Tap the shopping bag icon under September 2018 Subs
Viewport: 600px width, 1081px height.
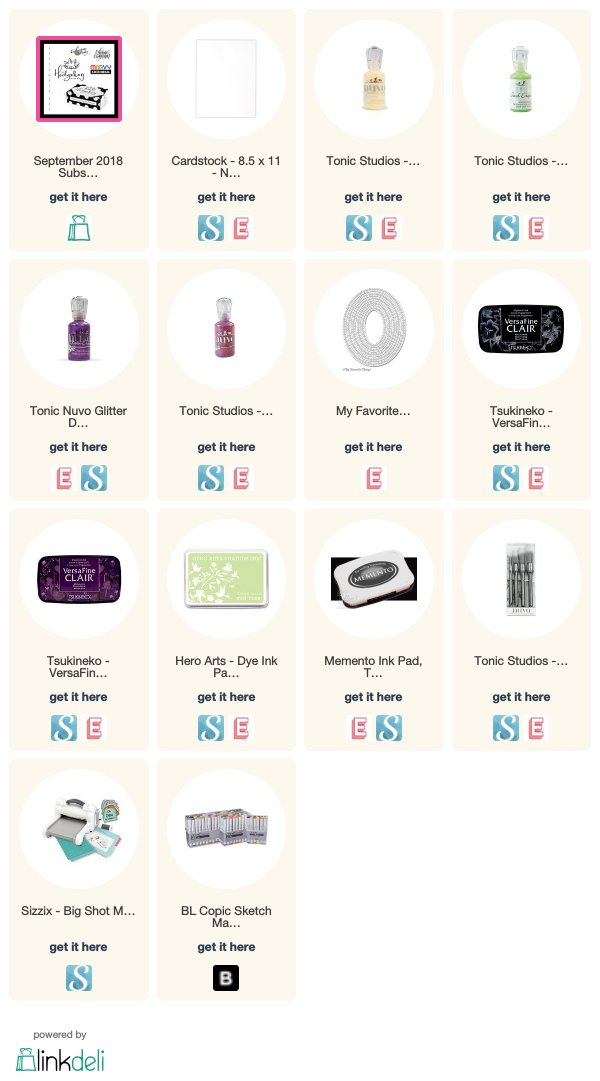79,228
